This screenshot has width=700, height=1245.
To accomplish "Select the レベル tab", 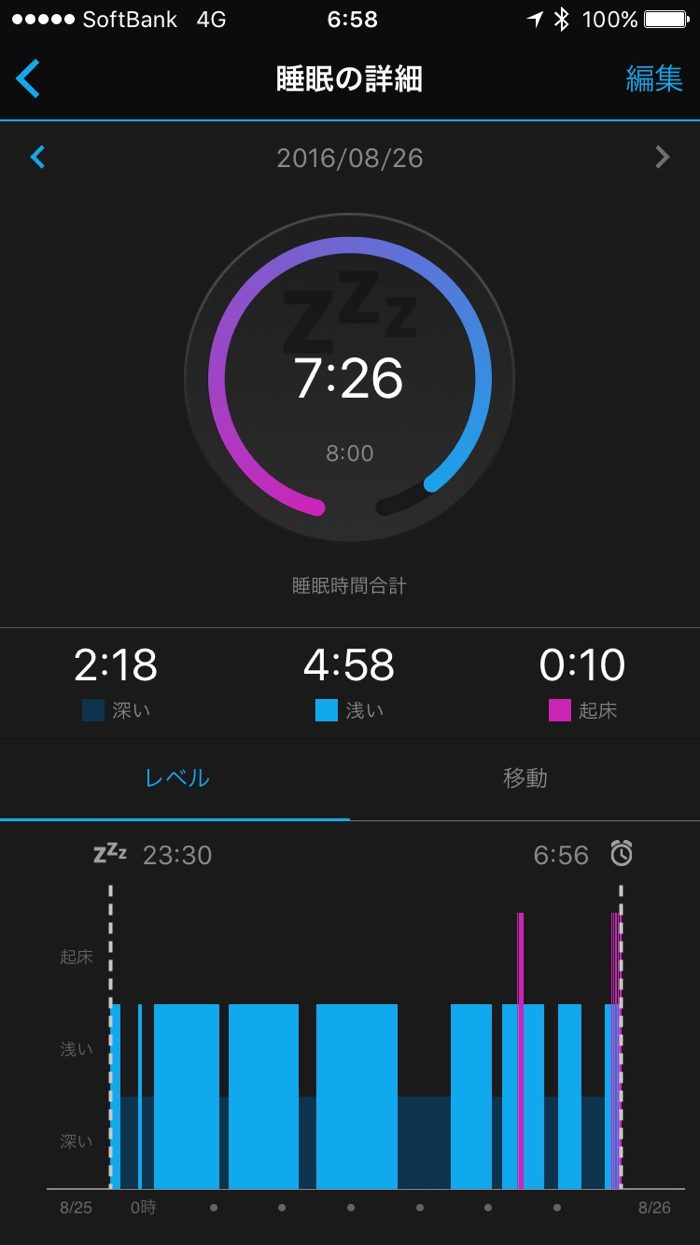I will [176, 778].
